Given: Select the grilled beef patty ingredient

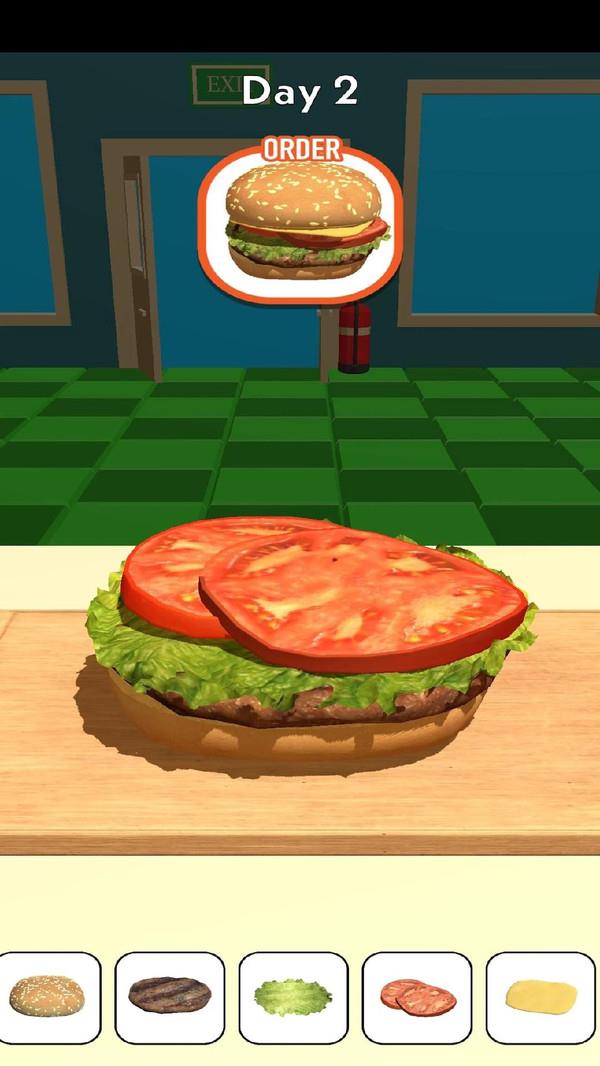Looking at the screenshot, I should [x=170, y=996].
